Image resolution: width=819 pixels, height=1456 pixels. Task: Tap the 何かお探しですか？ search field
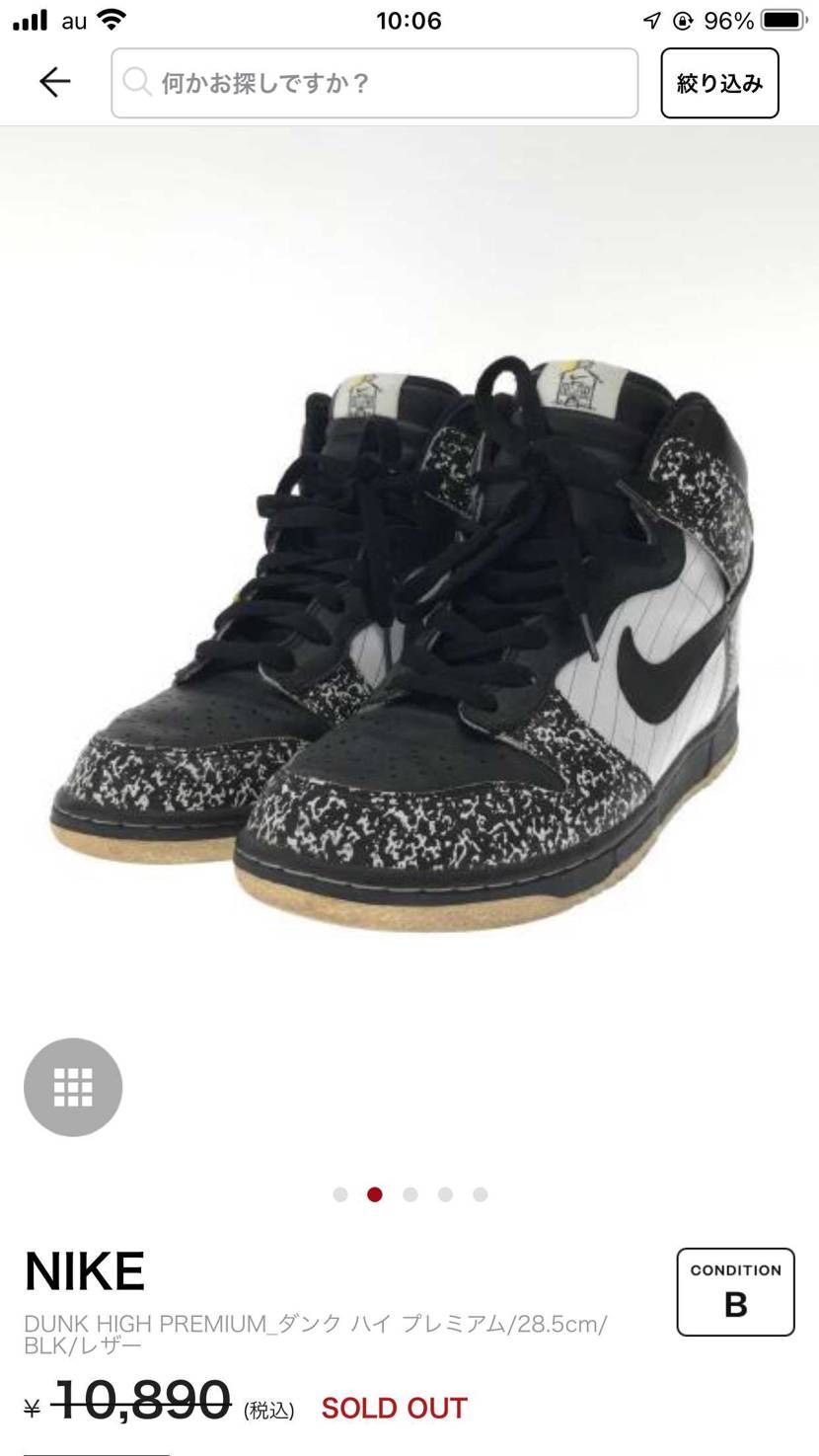point(375,83)
